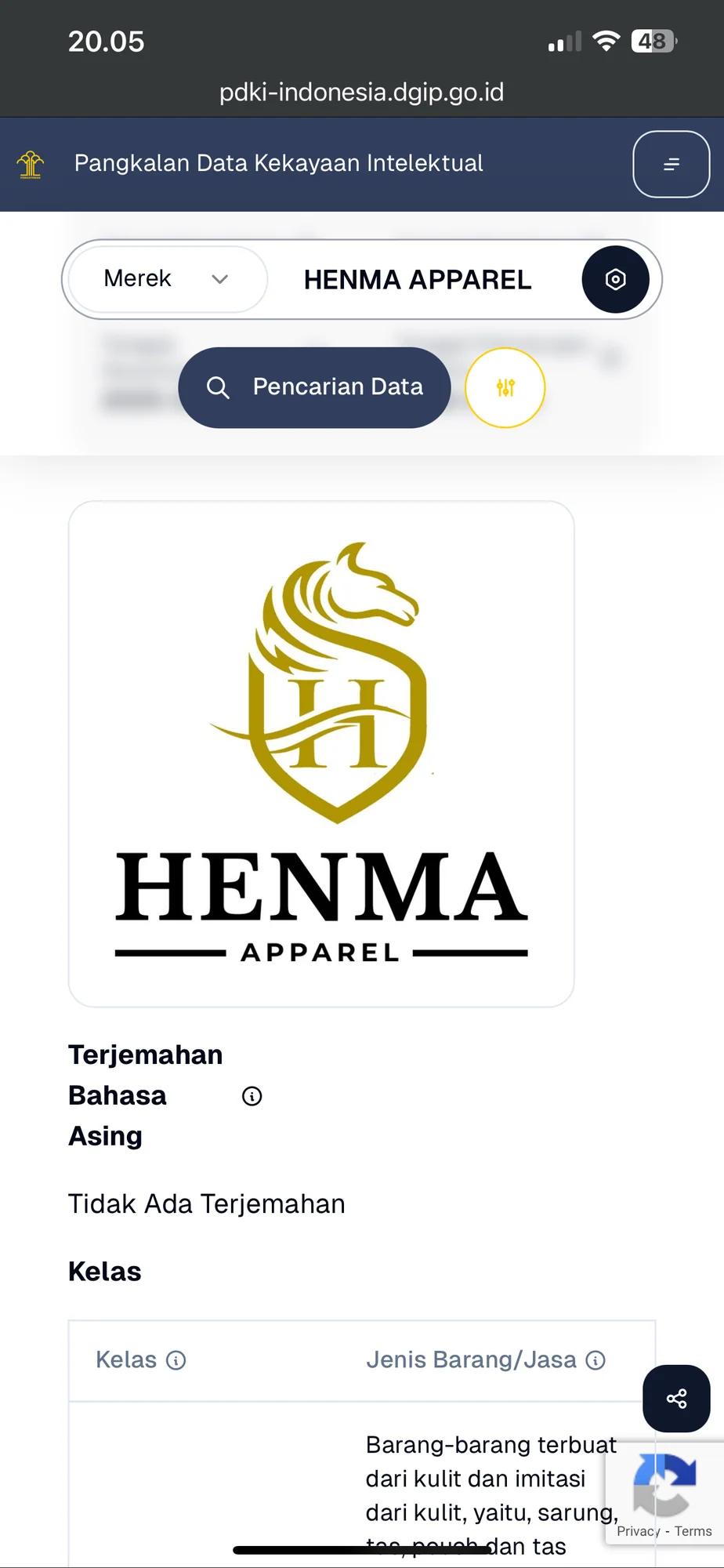Open the hamburger menu button

[x=671, y=164]
